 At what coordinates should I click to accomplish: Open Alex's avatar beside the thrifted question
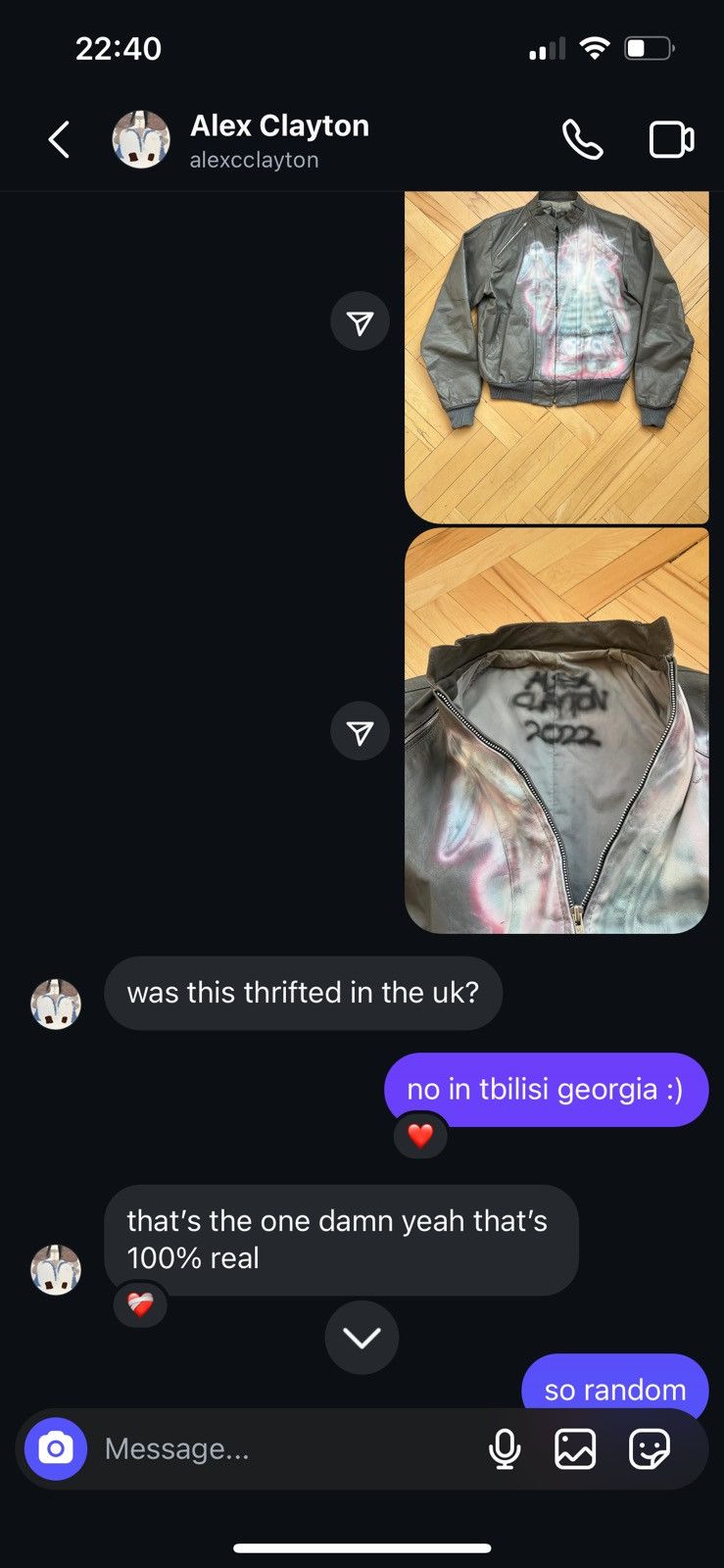(56, 1004)
